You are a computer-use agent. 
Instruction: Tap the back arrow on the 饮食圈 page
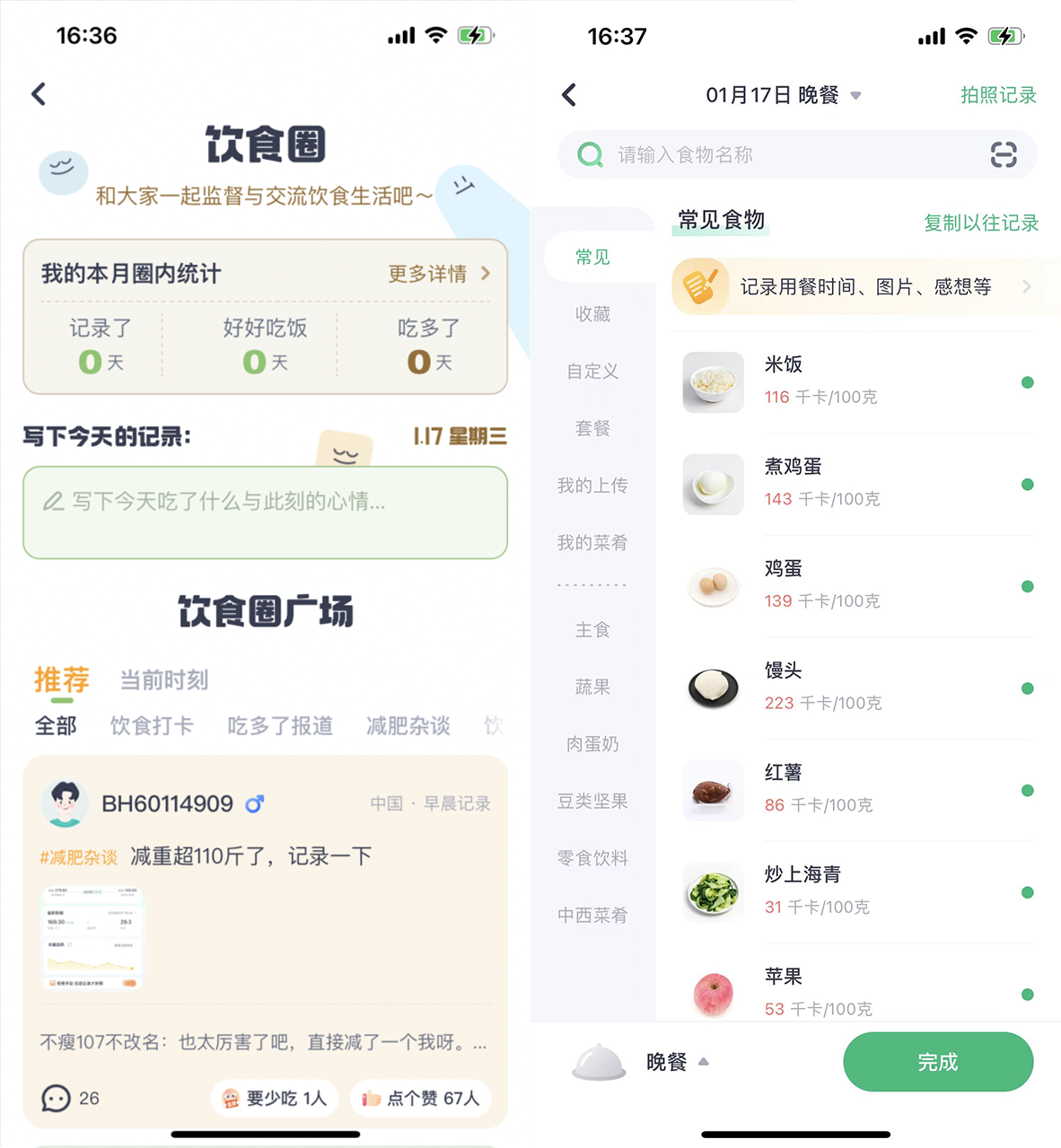tap(39, 93)
